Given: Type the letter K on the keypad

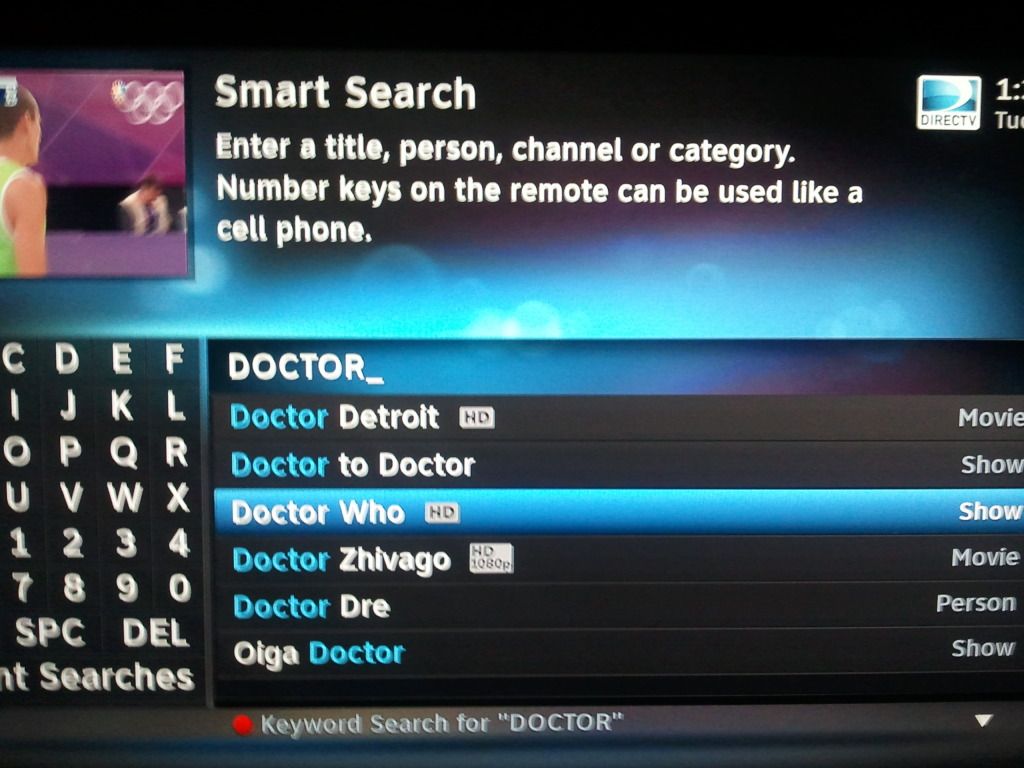Looking at the screenshot, I should (x=122, y=405).
